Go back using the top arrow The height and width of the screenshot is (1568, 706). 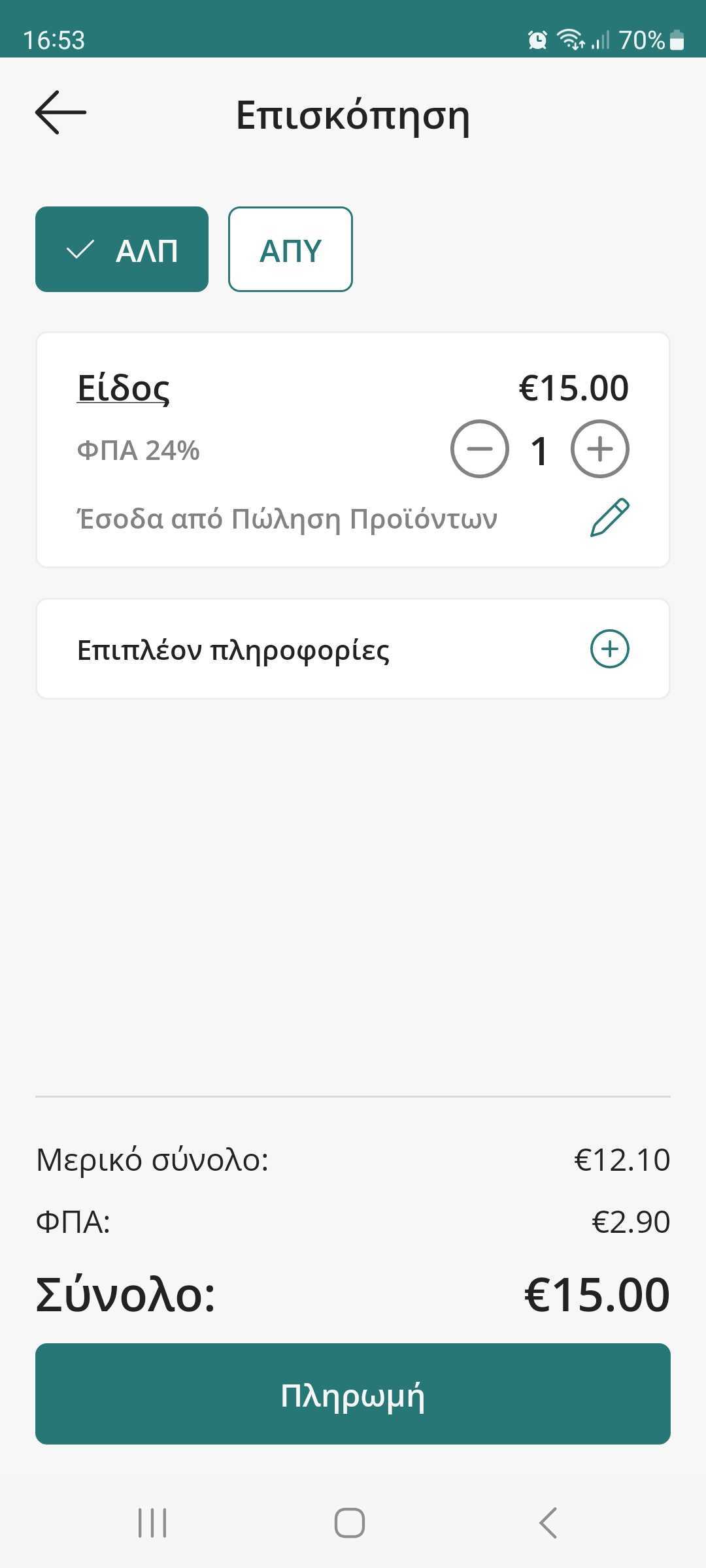tap(61, 112)
